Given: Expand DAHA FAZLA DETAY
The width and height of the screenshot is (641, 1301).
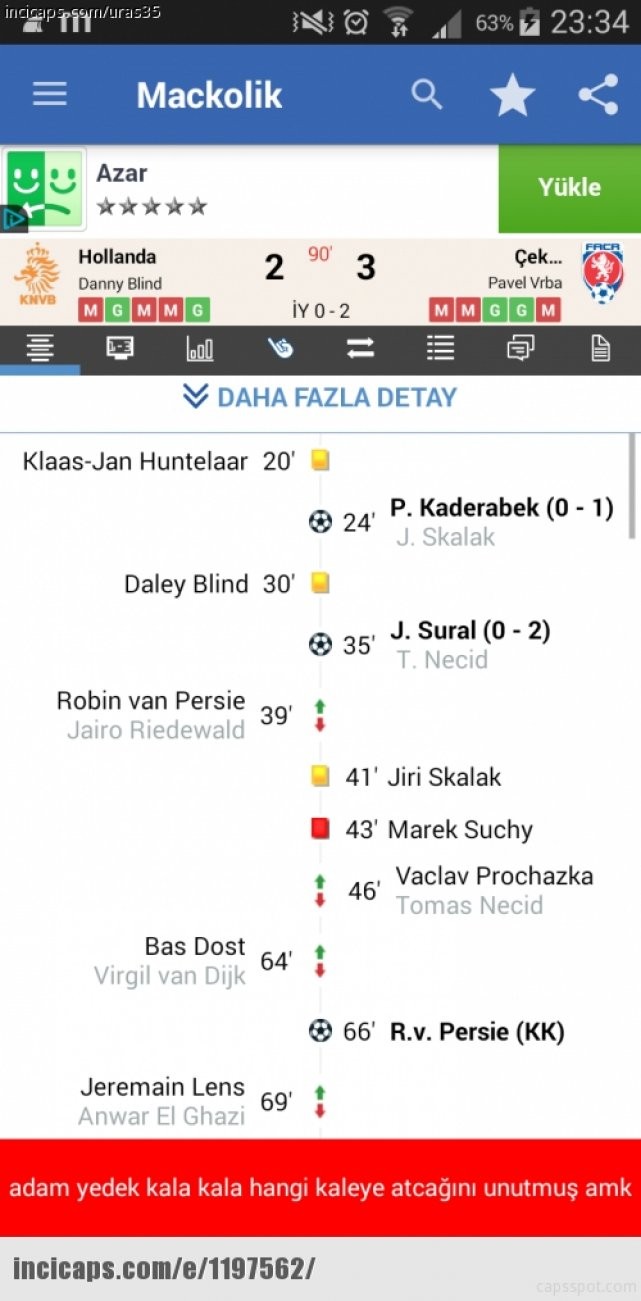Looking at the screenshot, I should point(320,397).
